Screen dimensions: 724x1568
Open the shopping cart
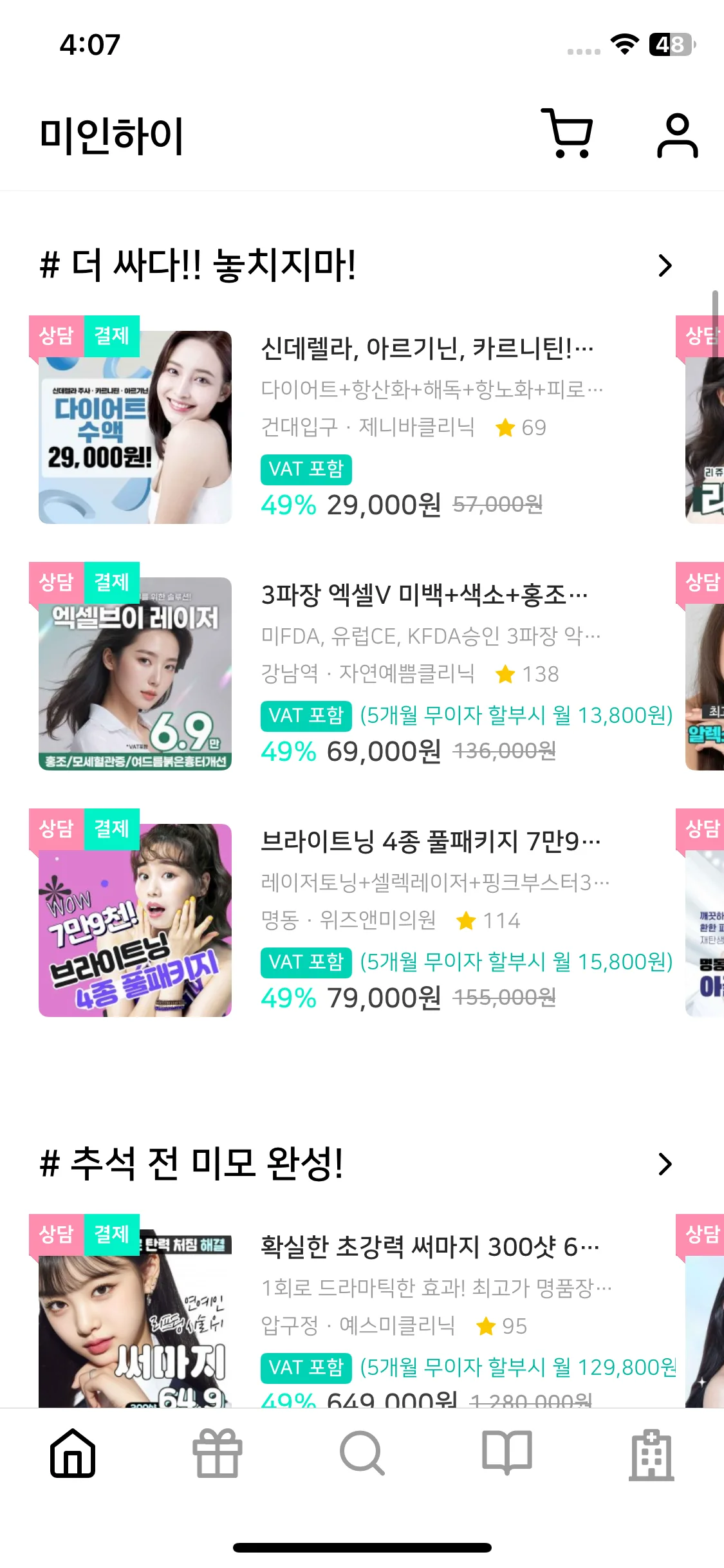click(567, 134)
